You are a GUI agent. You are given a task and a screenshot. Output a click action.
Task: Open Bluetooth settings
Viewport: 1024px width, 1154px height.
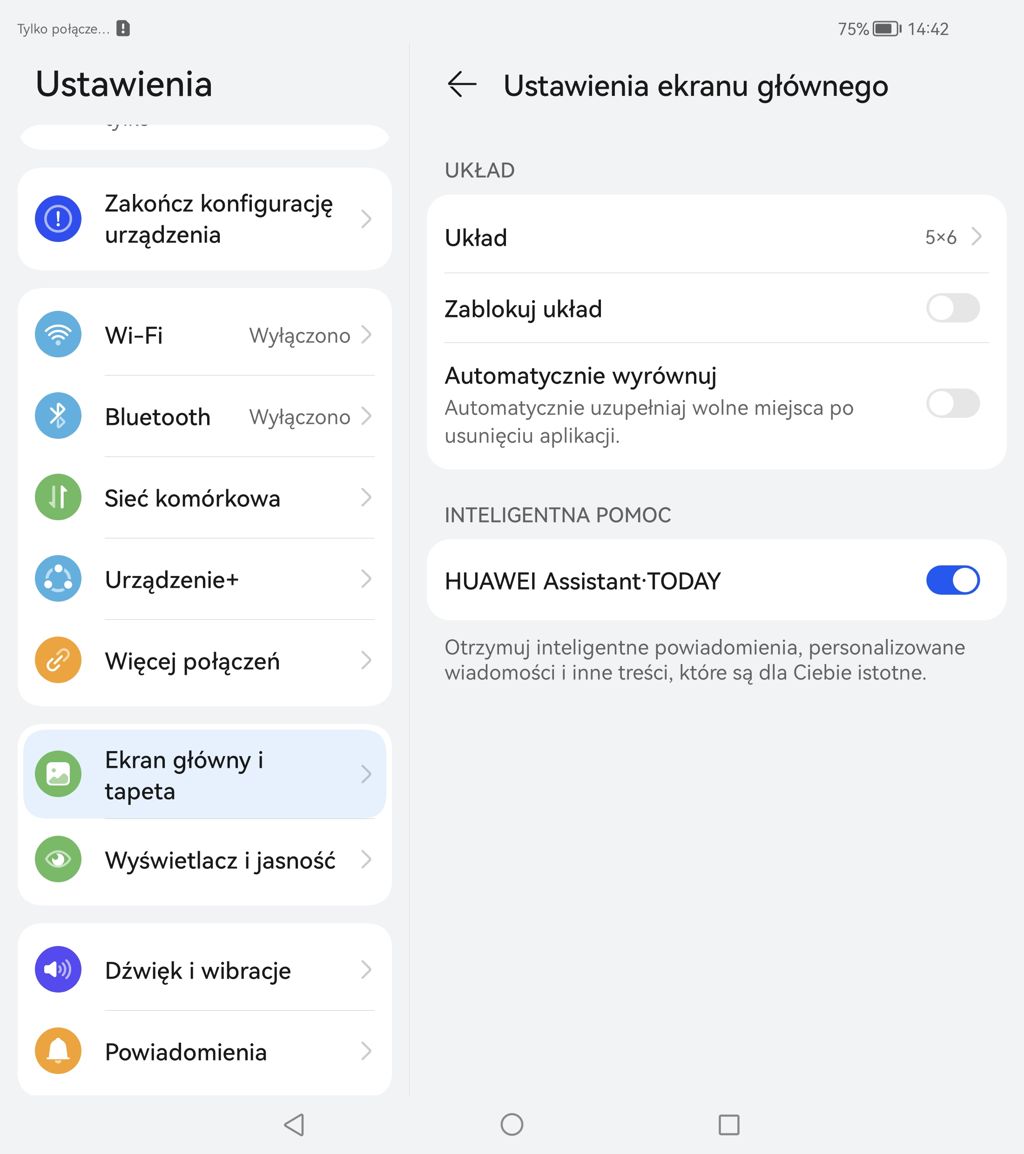(204, 417)
